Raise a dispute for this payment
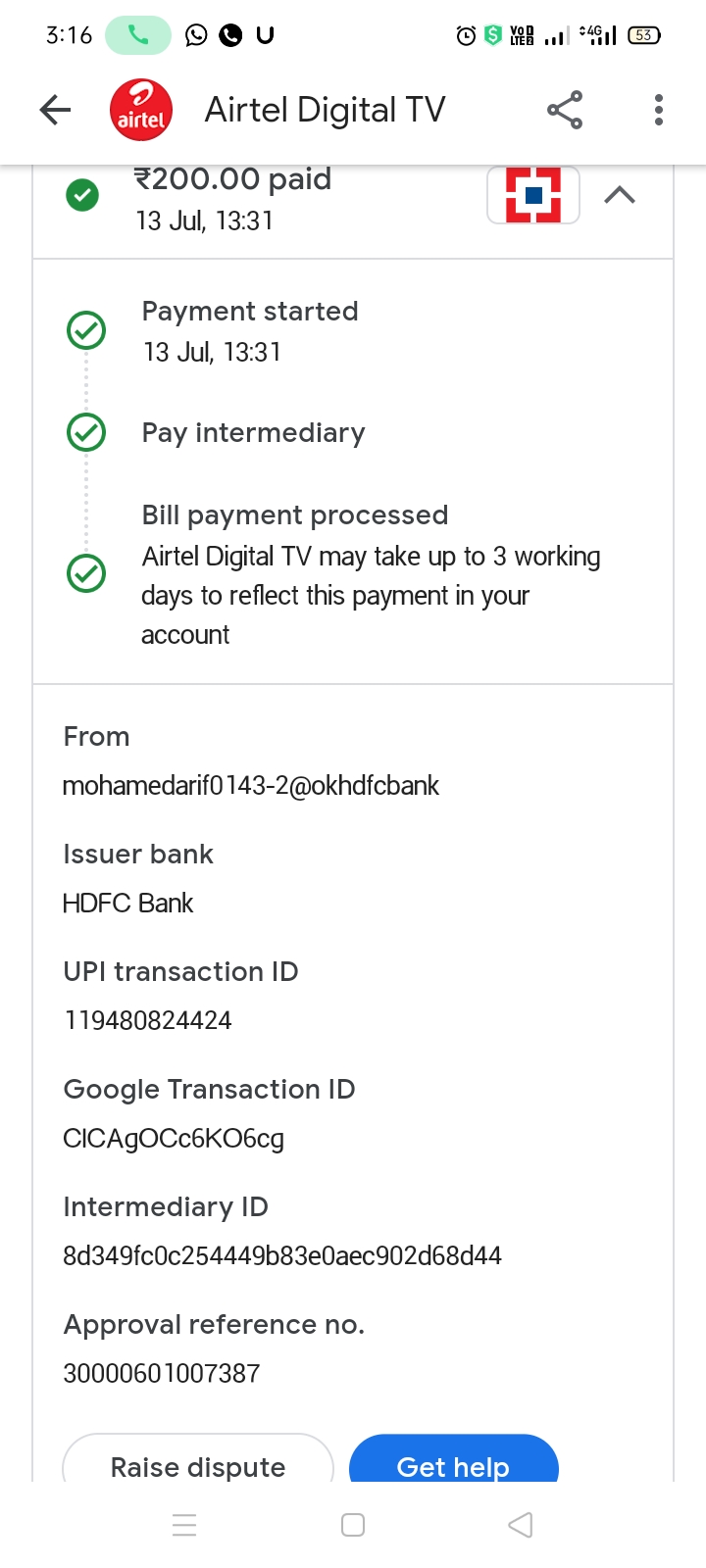Image resolution: width=706 pixels, height=1568 pixels. (198, 1462)
